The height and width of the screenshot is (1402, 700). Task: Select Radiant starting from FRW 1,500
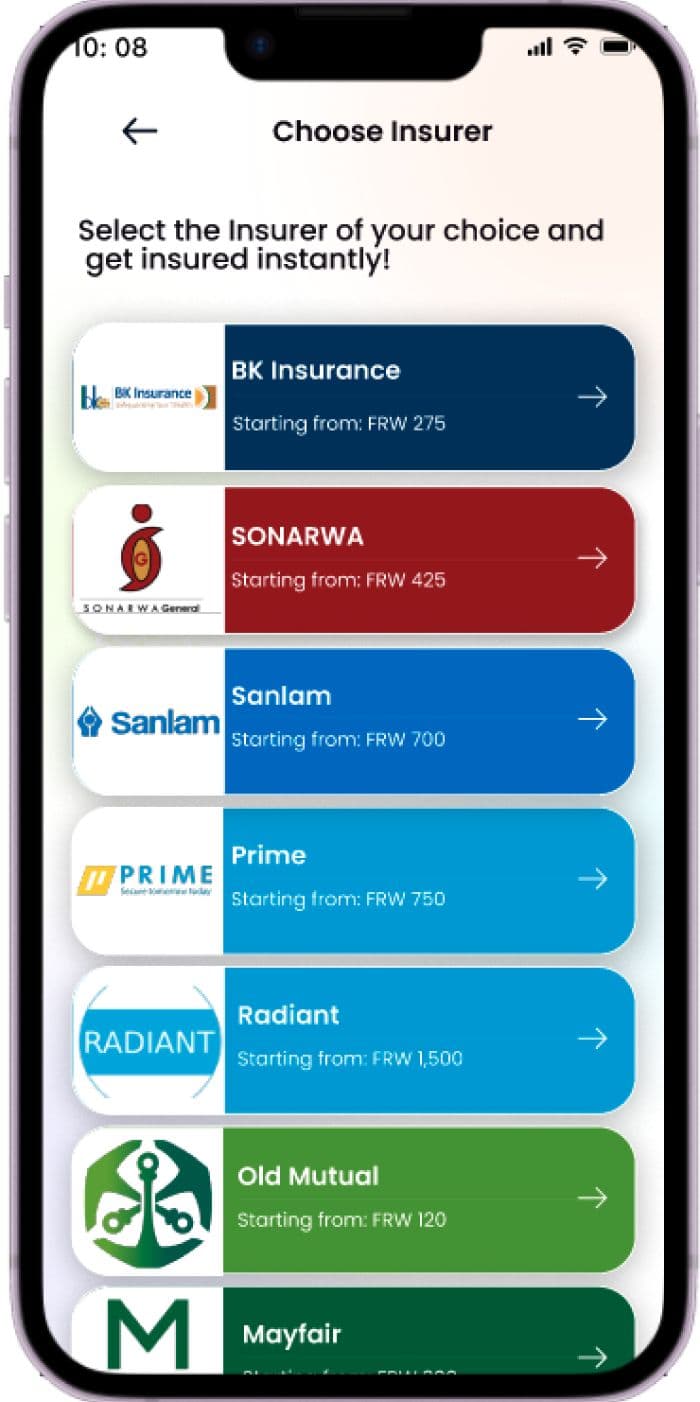353,1039
